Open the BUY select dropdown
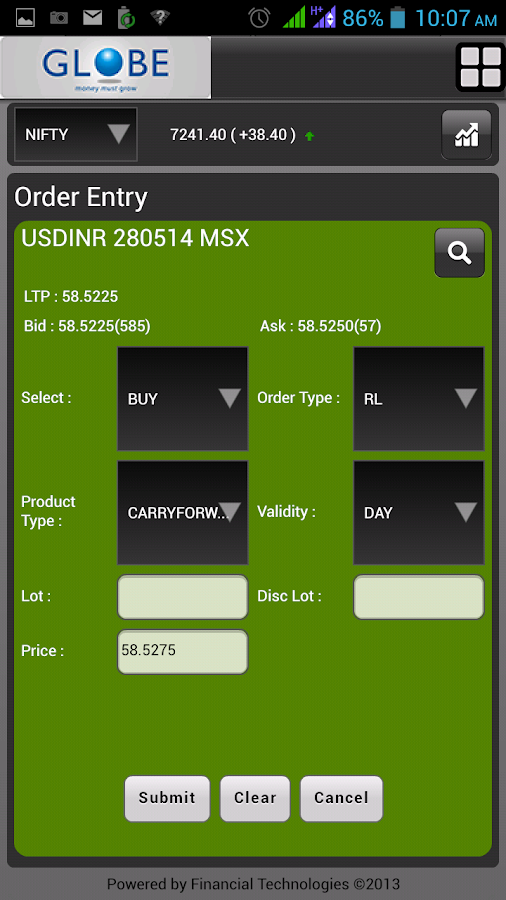506x900 pixels. coord(182,399)
